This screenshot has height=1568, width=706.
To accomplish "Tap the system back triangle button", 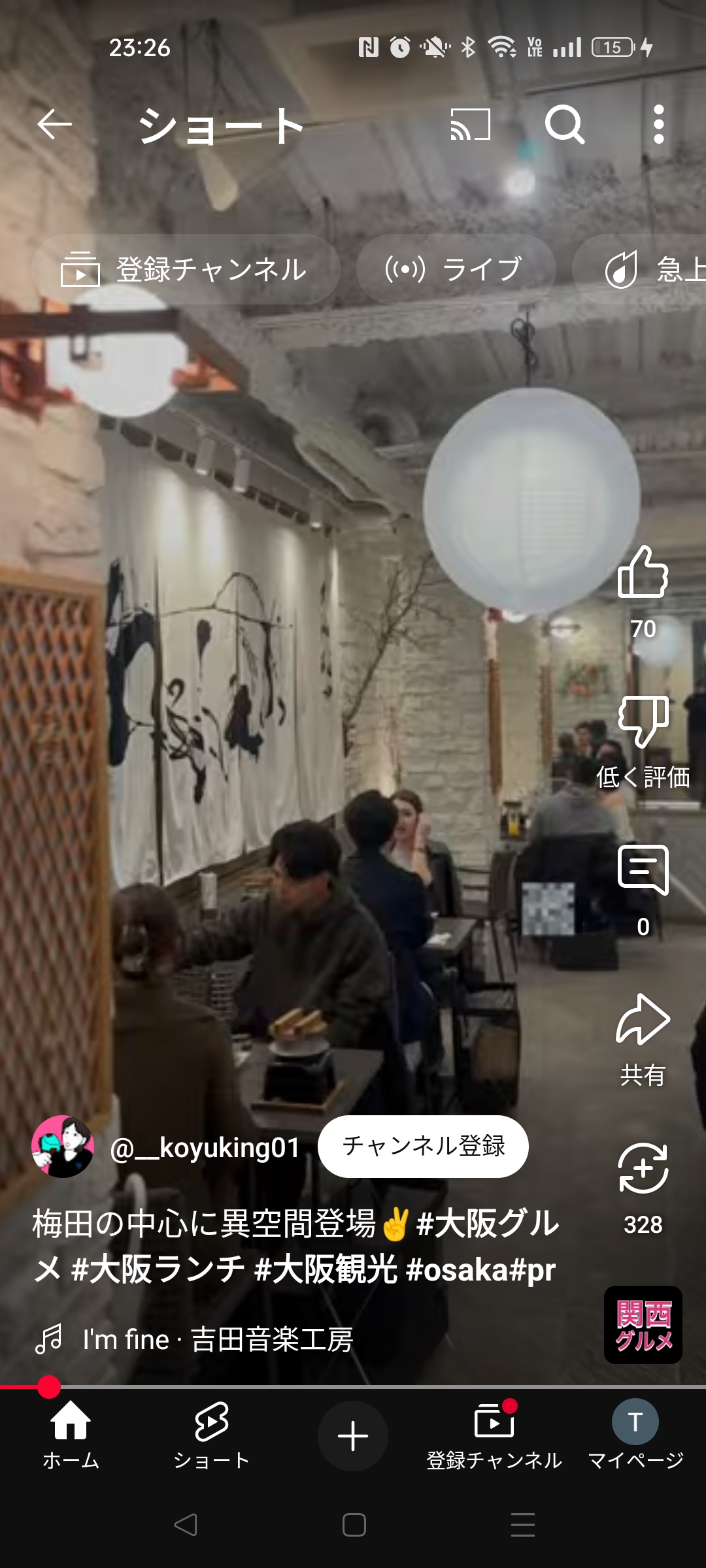I will (186, 1525).
